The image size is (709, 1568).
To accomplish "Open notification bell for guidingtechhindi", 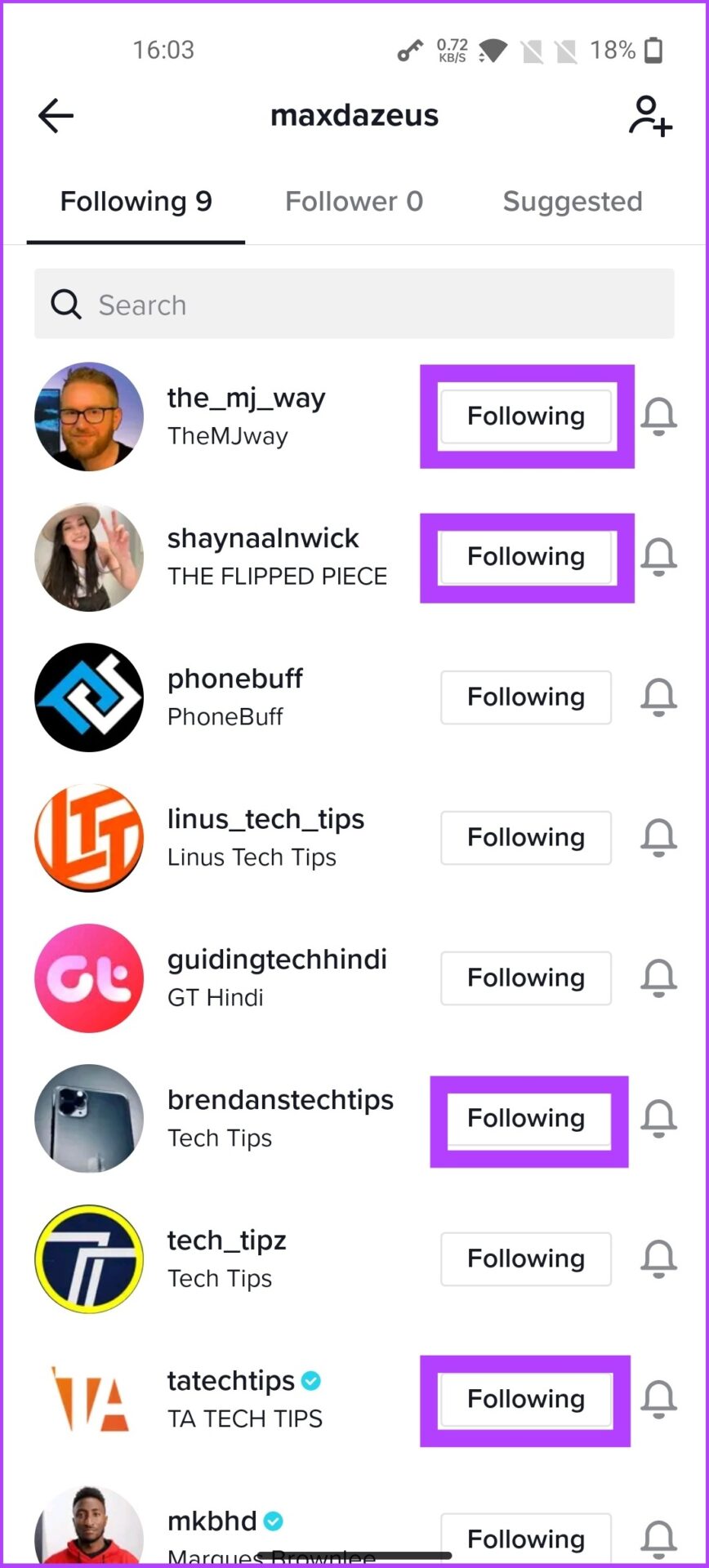I will click(658, 978).
